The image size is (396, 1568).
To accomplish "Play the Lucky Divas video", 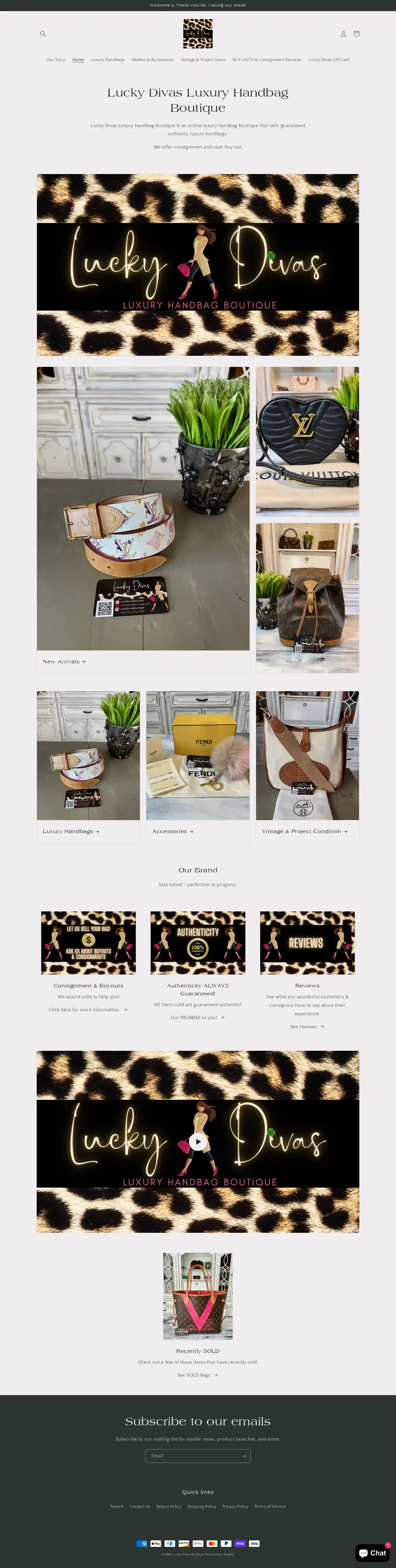I will coord(198,1142).
